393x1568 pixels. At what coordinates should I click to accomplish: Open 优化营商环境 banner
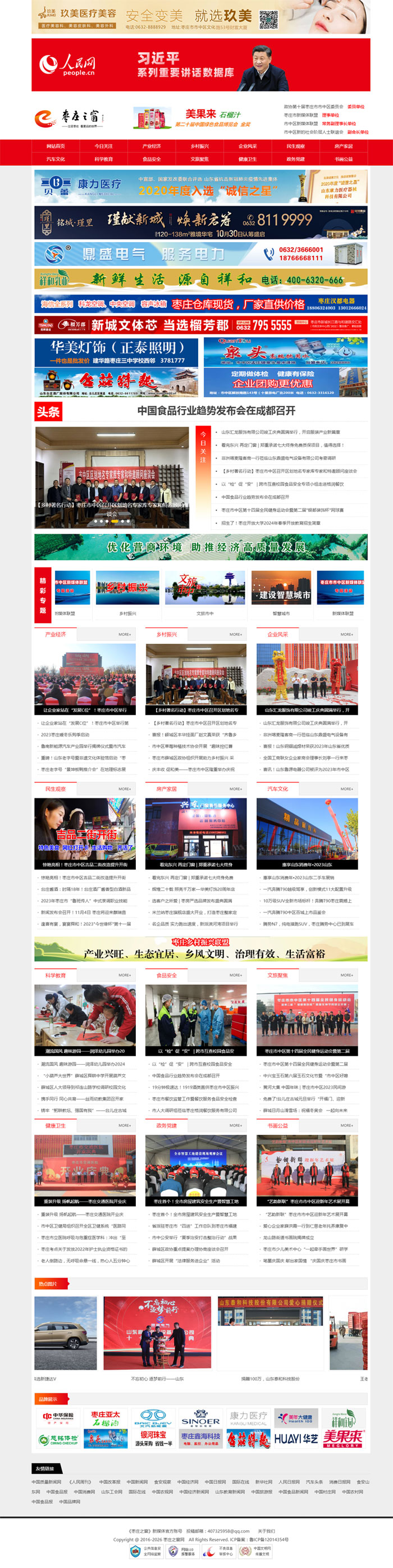(x=201, y=547)
